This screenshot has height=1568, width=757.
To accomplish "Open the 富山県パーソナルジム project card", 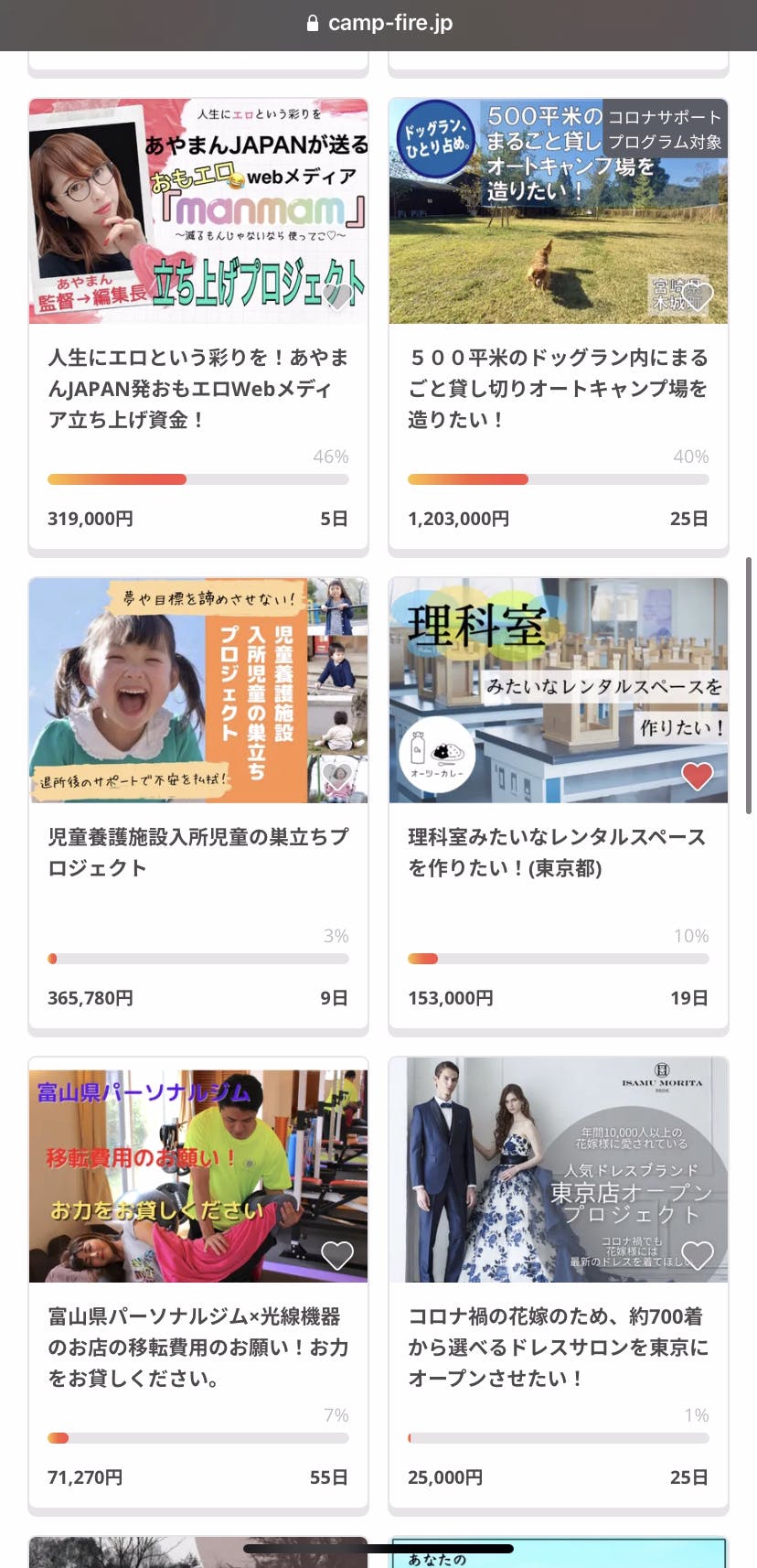I will 197,1347.
